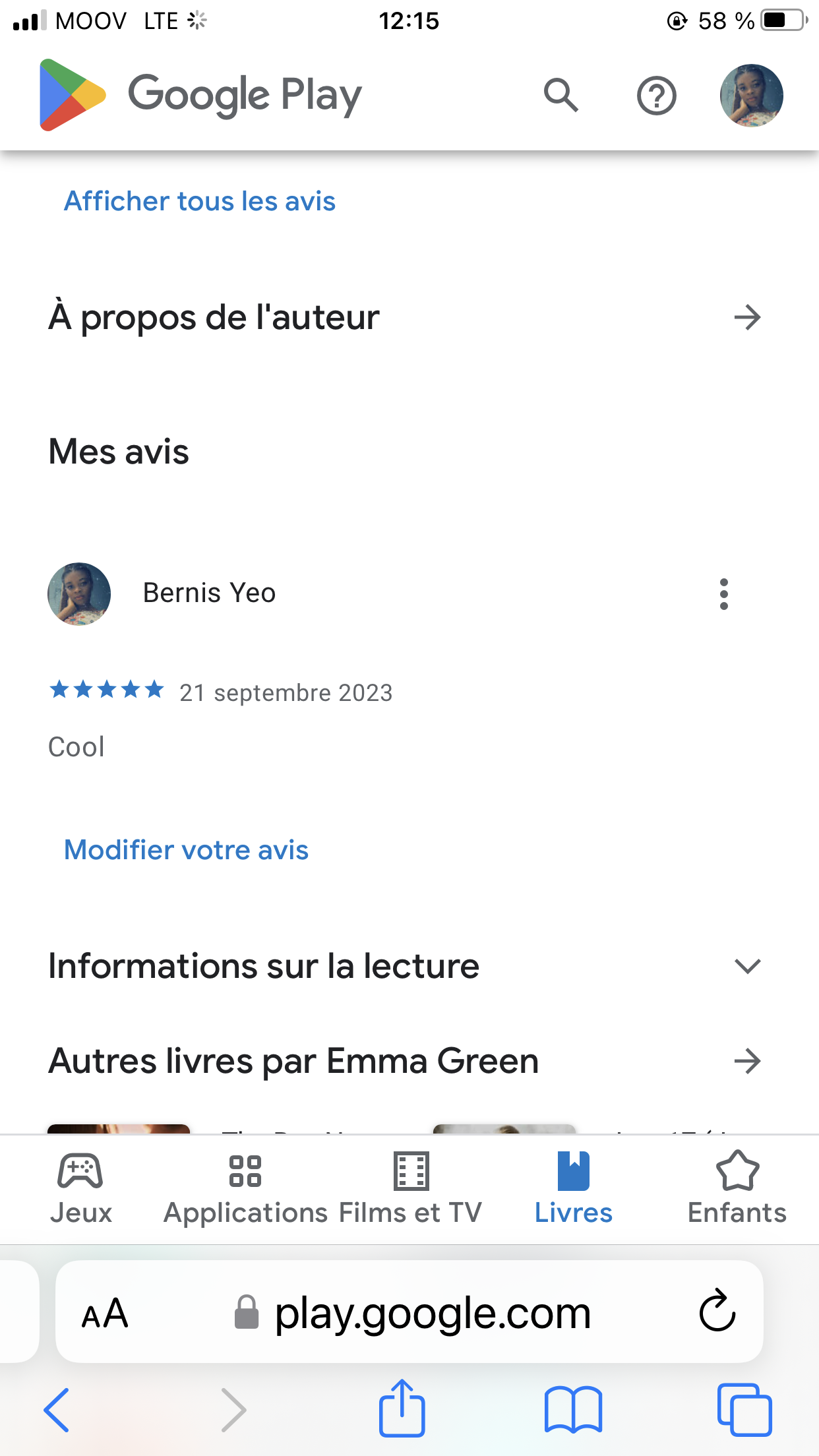Image resolution: width=819 pixels, height=1456 pixels.
Task: Open Autres livres par Emma Green
Action: point(747,1061)
